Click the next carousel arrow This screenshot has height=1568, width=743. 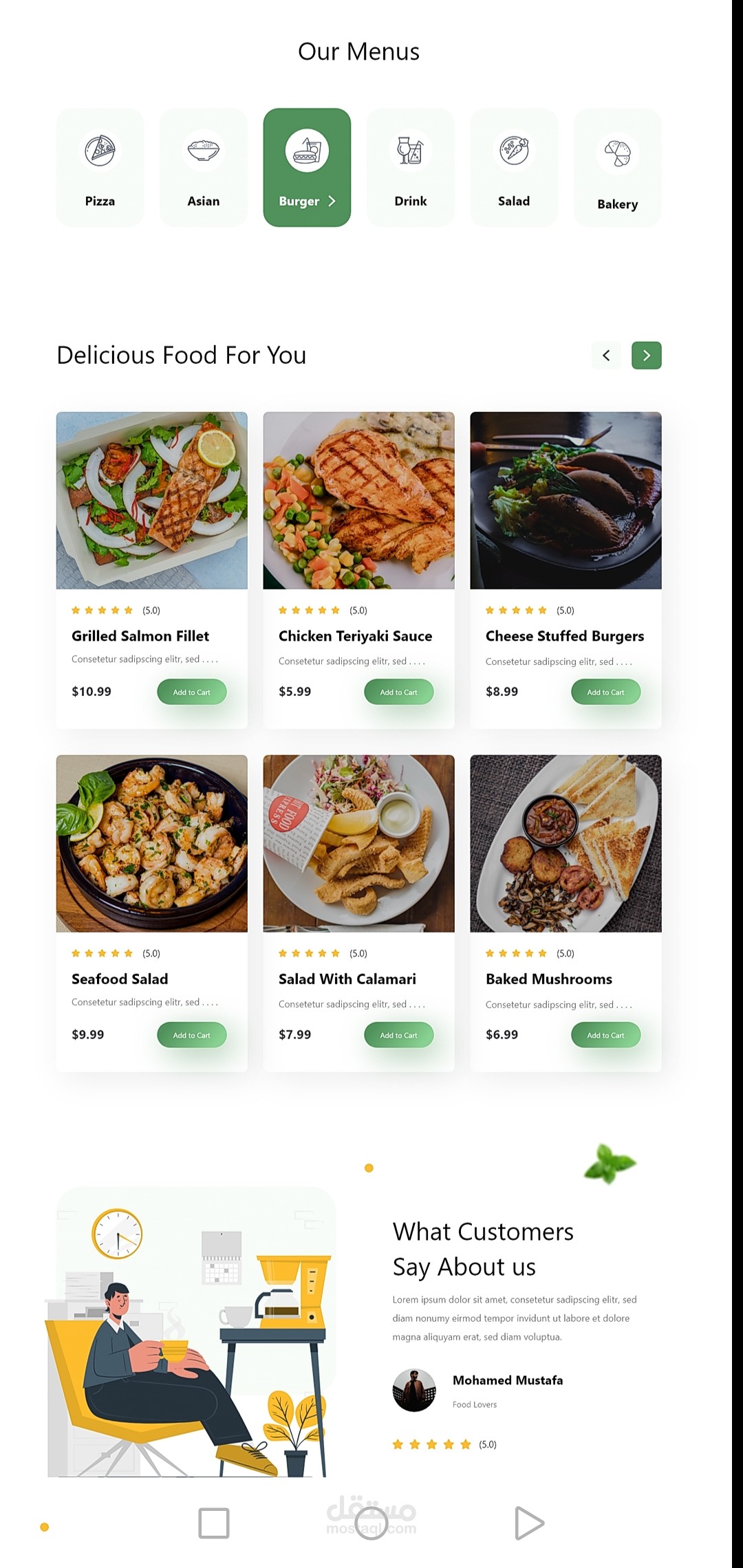[x=646, y=356]
